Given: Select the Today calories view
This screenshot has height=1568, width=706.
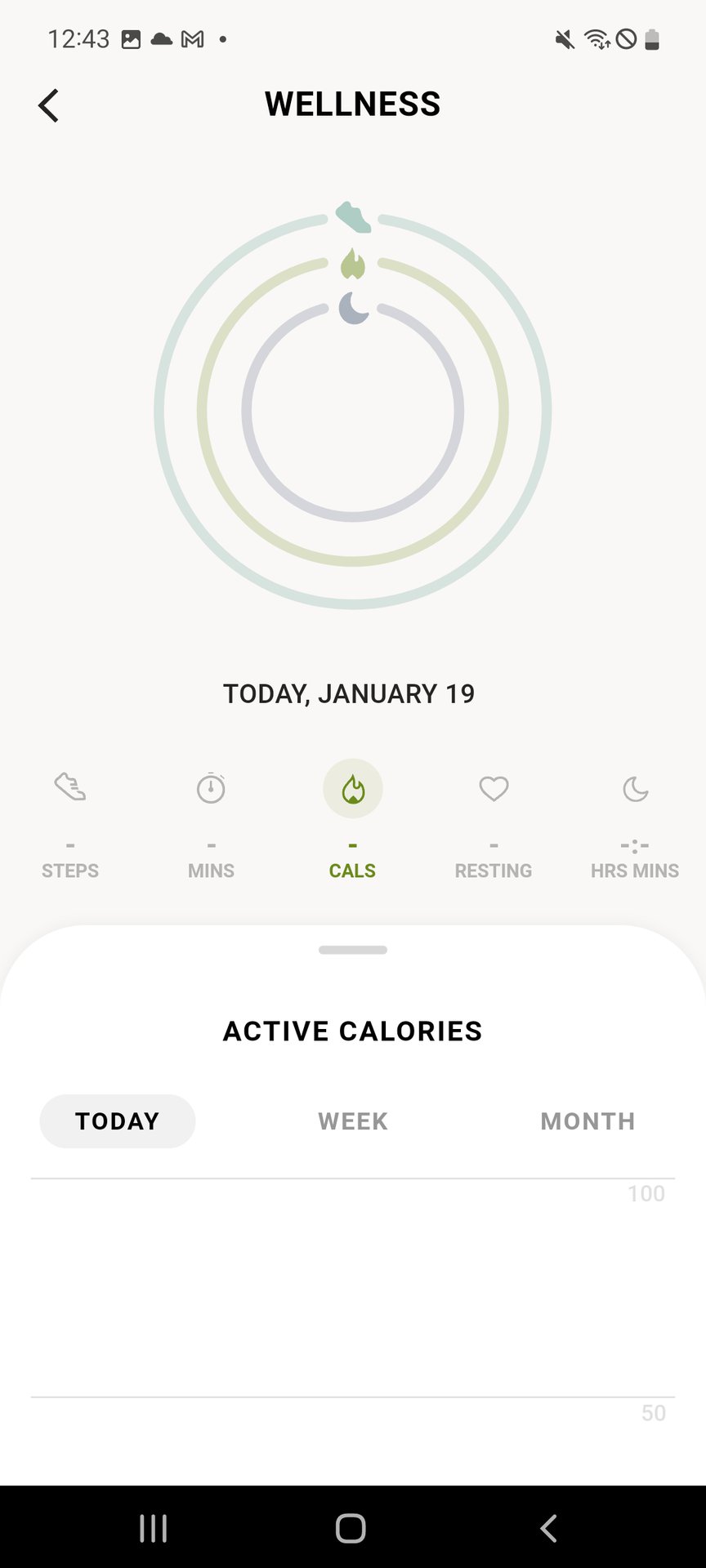Looking at the screenshot, I should 118,1121.
